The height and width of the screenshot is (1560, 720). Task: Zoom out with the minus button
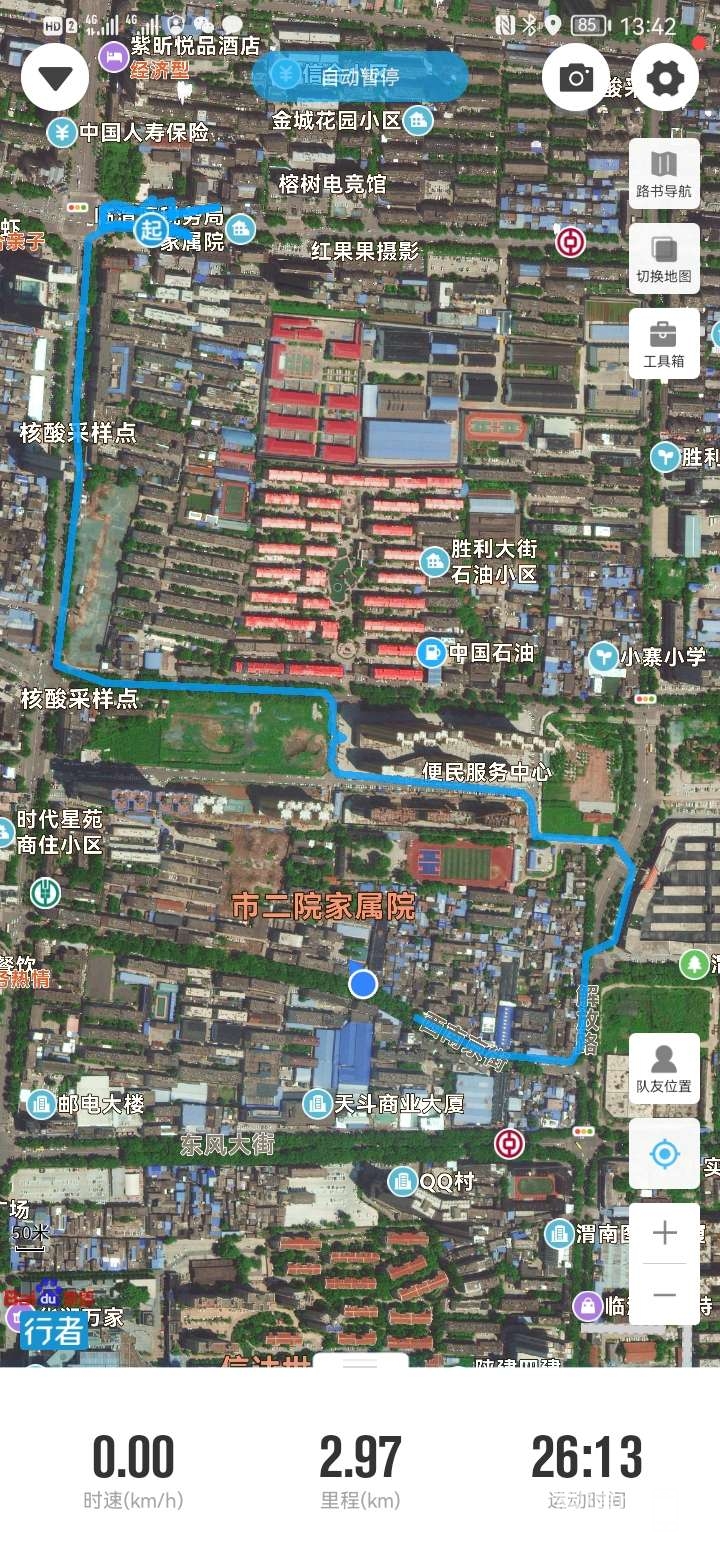coord(664,1294)
